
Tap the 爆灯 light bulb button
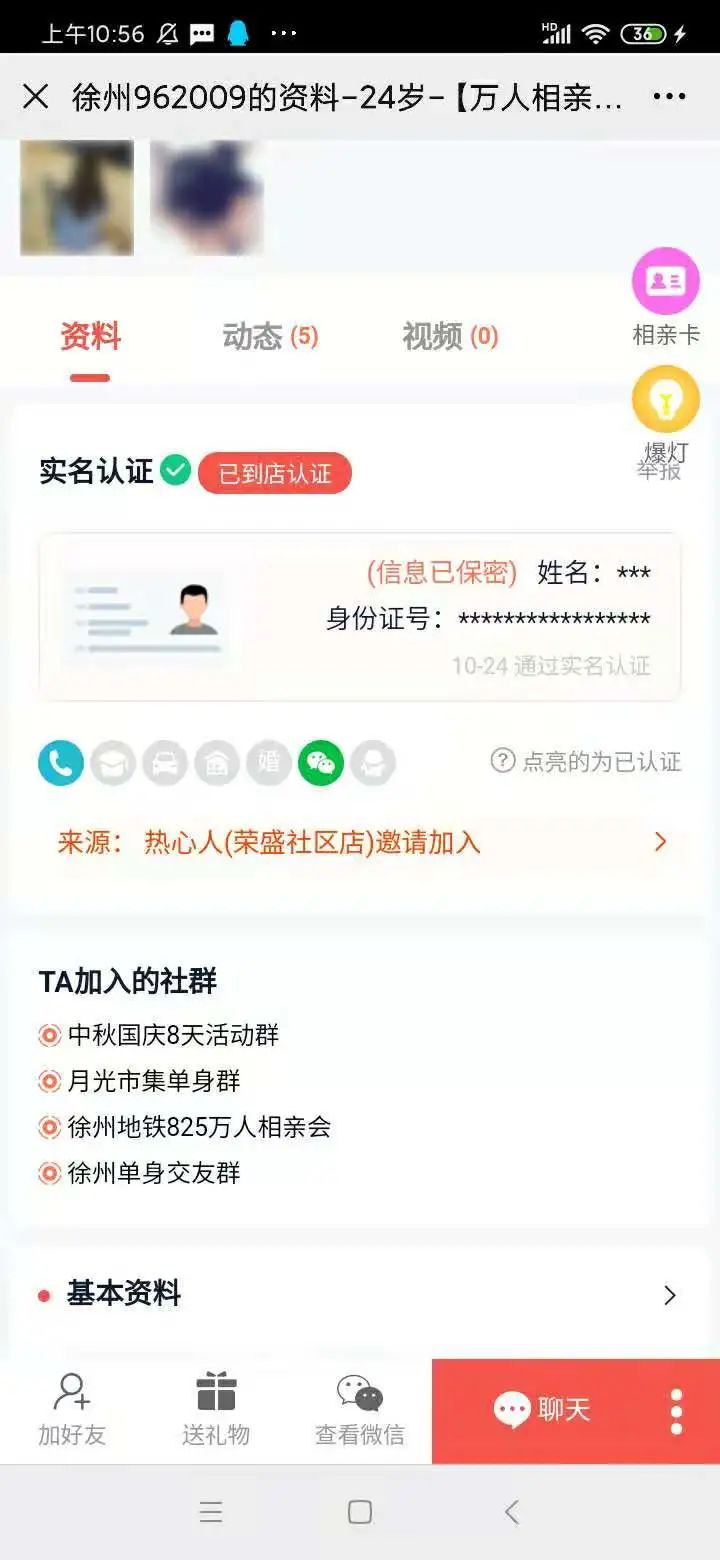(x=666, y=400)
